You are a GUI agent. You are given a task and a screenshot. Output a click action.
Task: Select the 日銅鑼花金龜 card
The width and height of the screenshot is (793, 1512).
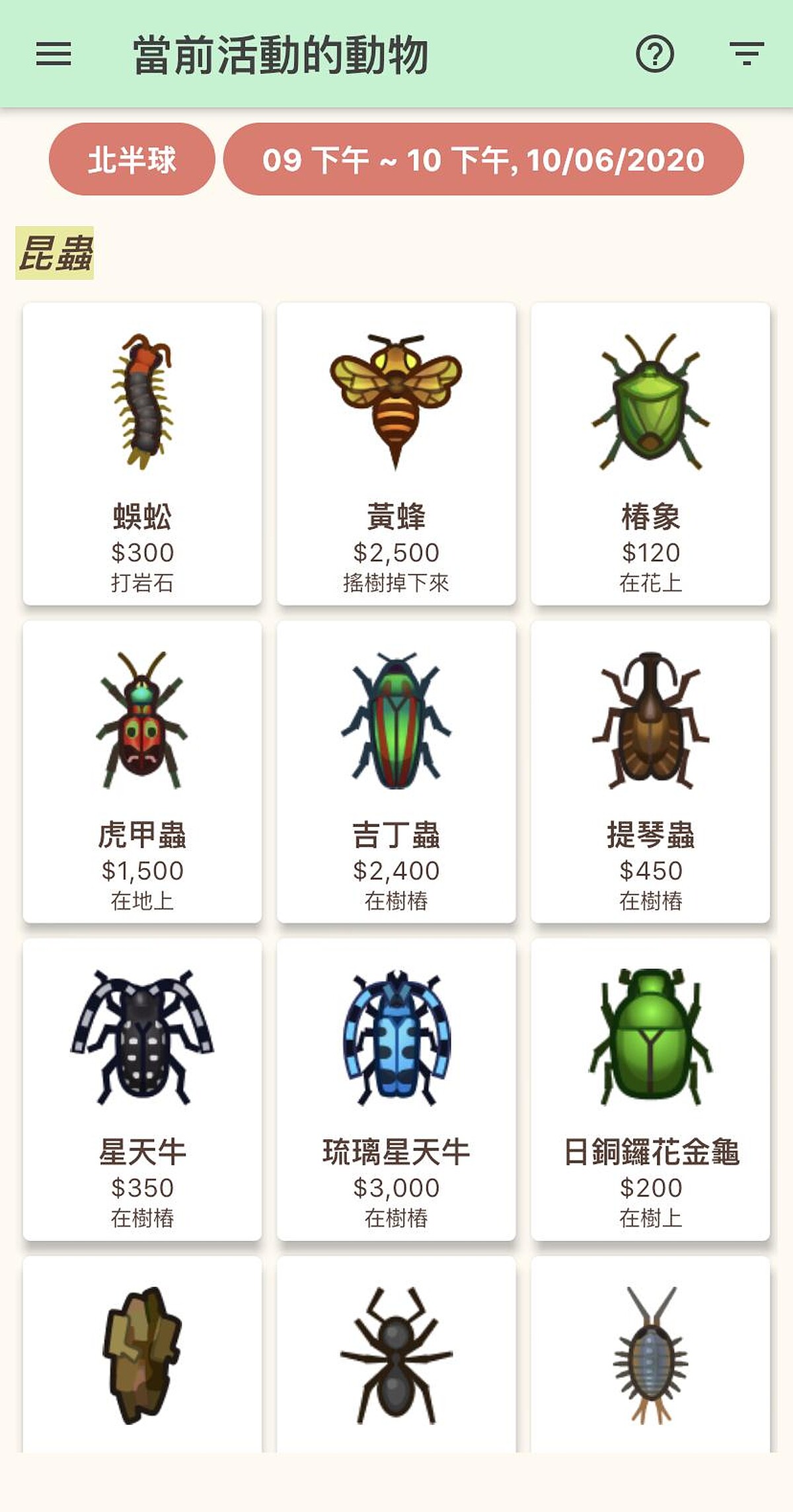650,1088
